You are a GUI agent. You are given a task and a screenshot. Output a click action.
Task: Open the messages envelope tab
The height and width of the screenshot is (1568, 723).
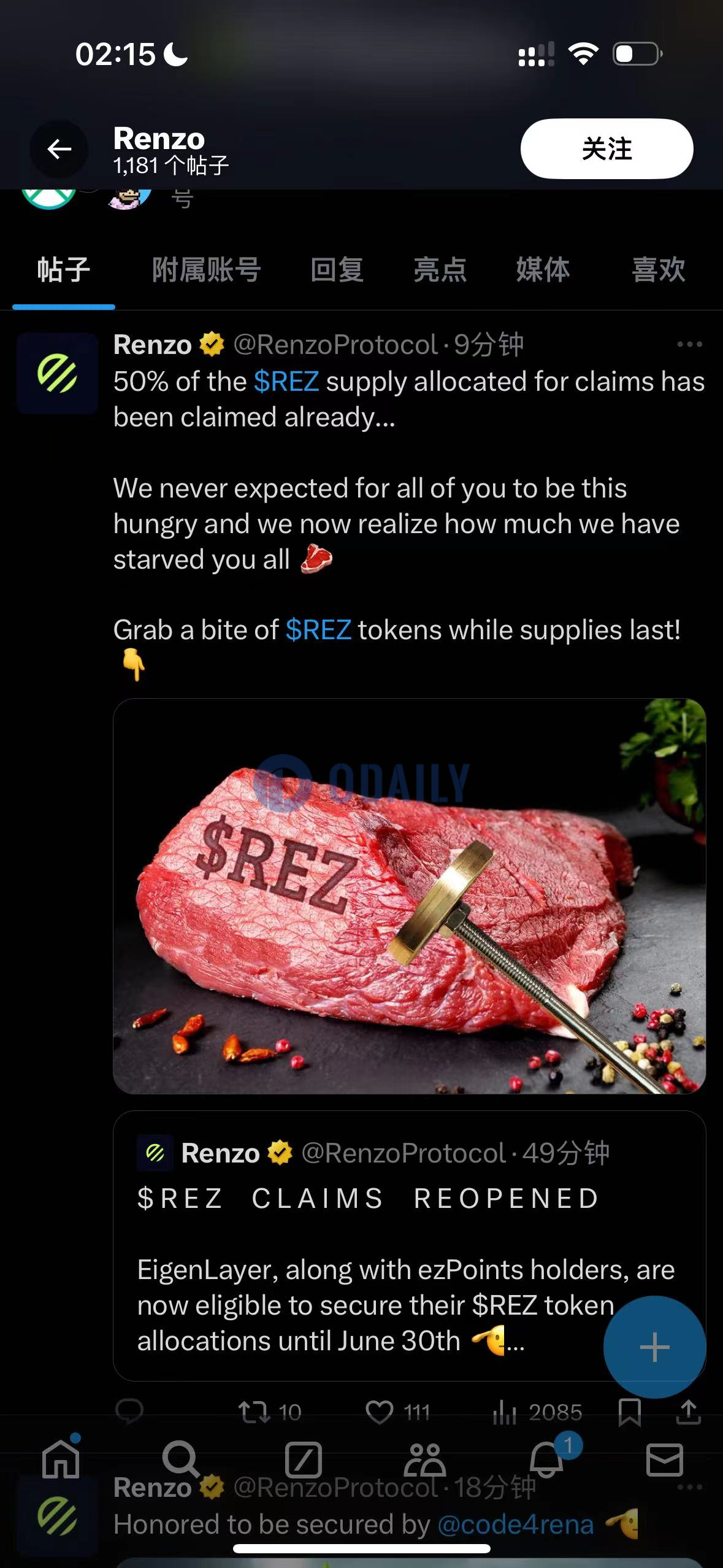point(665,1459)
